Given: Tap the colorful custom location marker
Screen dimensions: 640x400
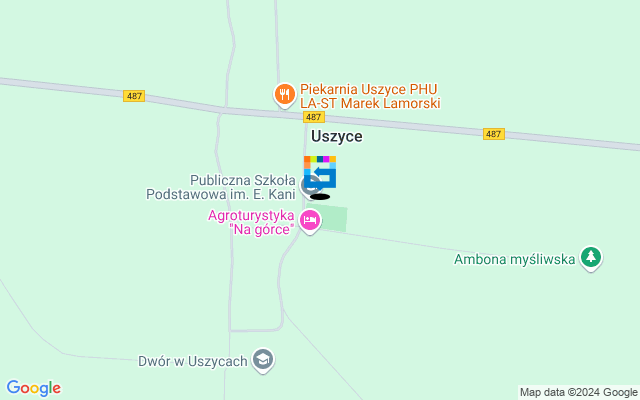Looking at the screenshot, I should 321,172.
